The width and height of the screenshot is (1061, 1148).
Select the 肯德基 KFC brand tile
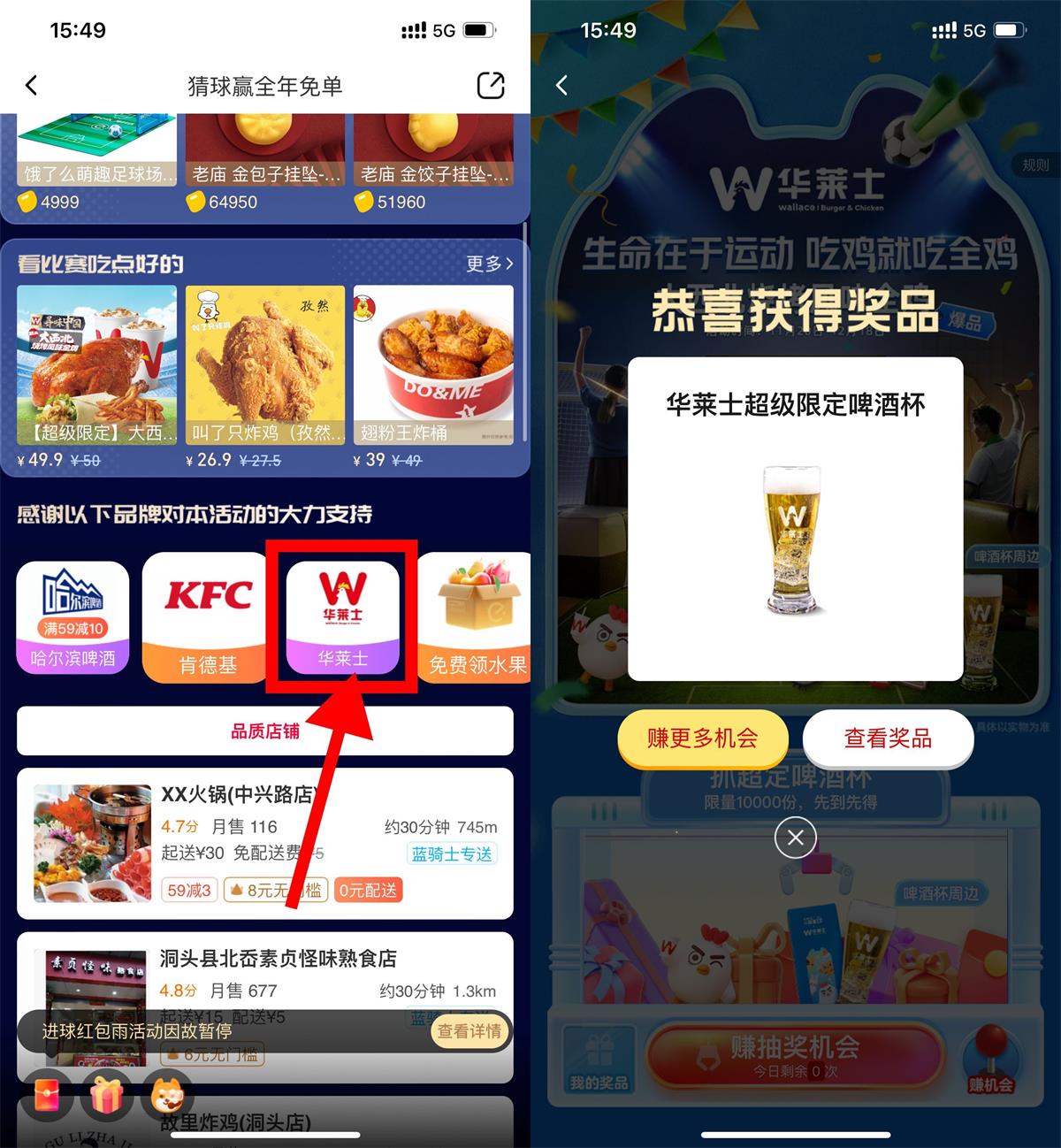point(208,617)
